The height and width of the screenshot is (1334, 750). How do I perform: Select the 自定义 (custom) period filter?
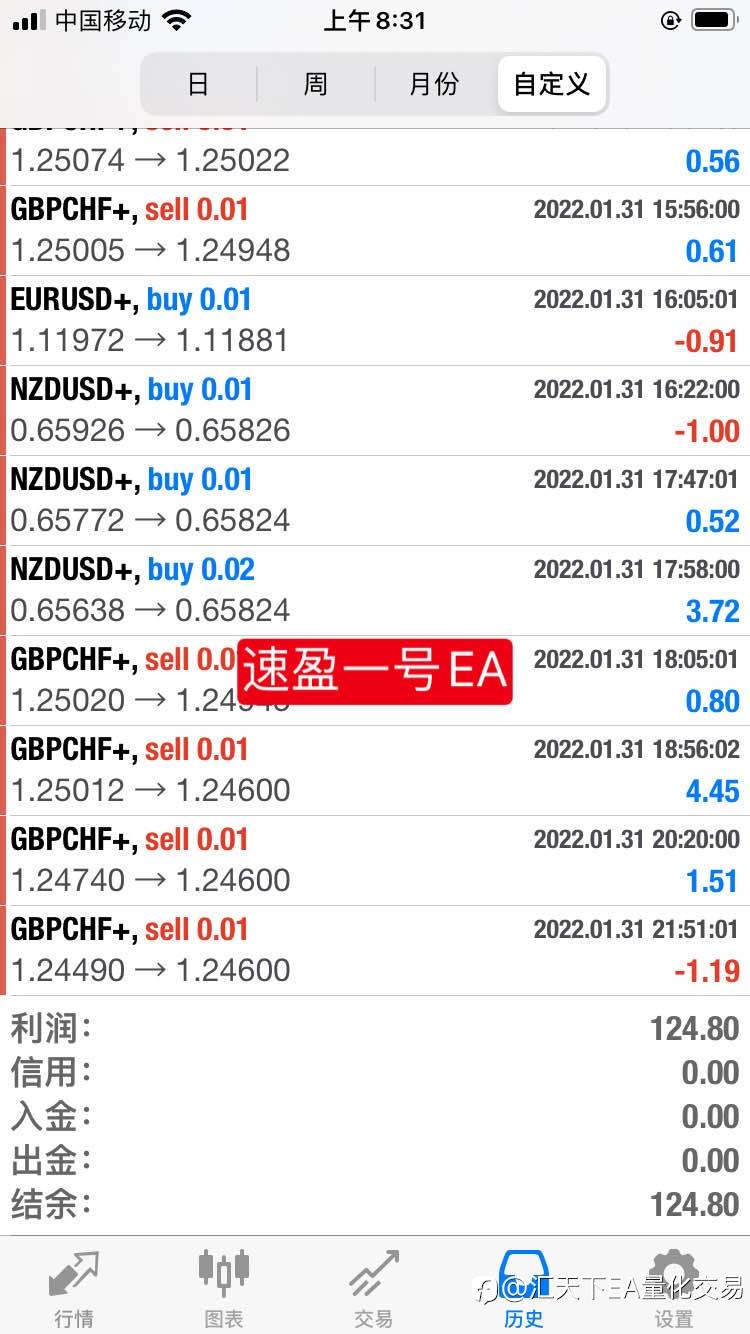552,84
